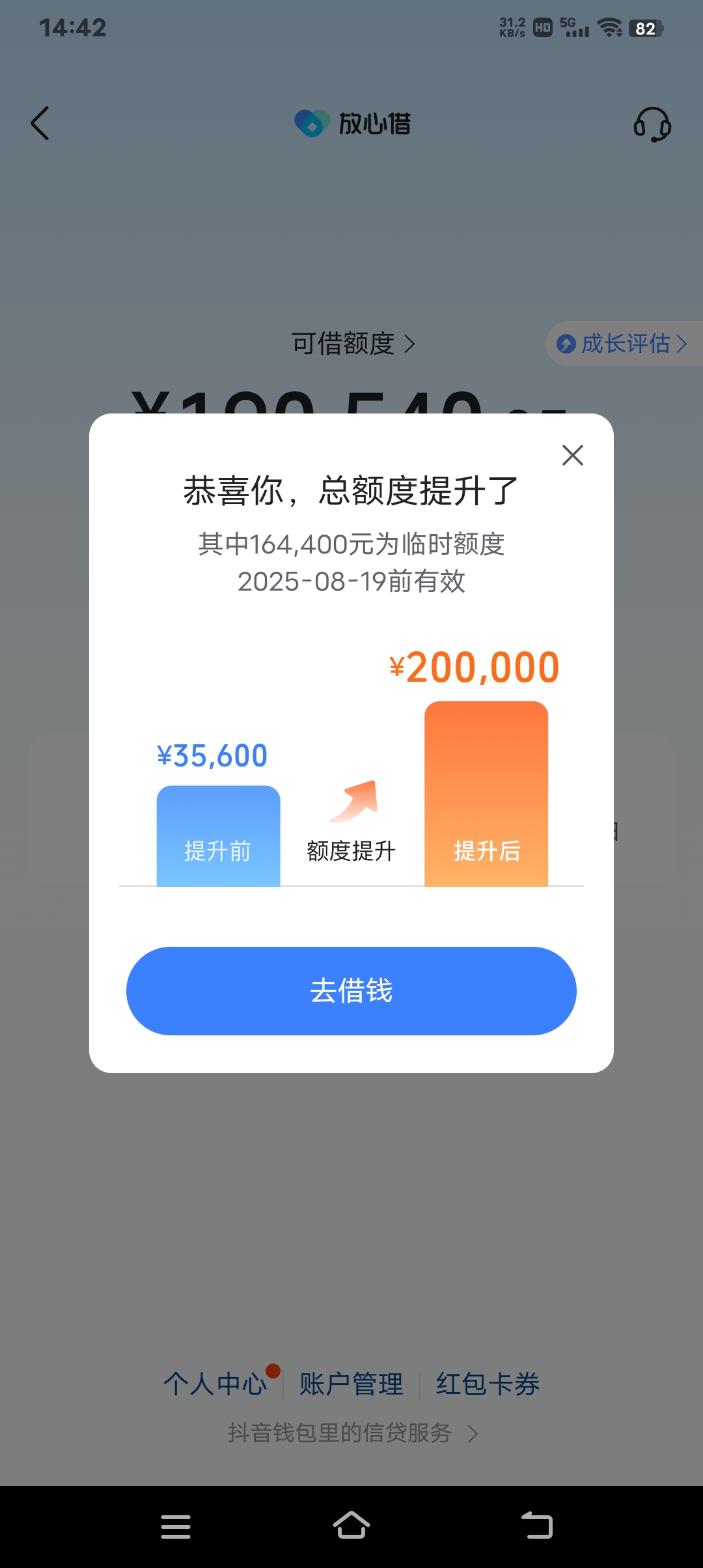Open 可借额度 details
This screenshot has width=703, height=1568.
(x=352, y=343)
